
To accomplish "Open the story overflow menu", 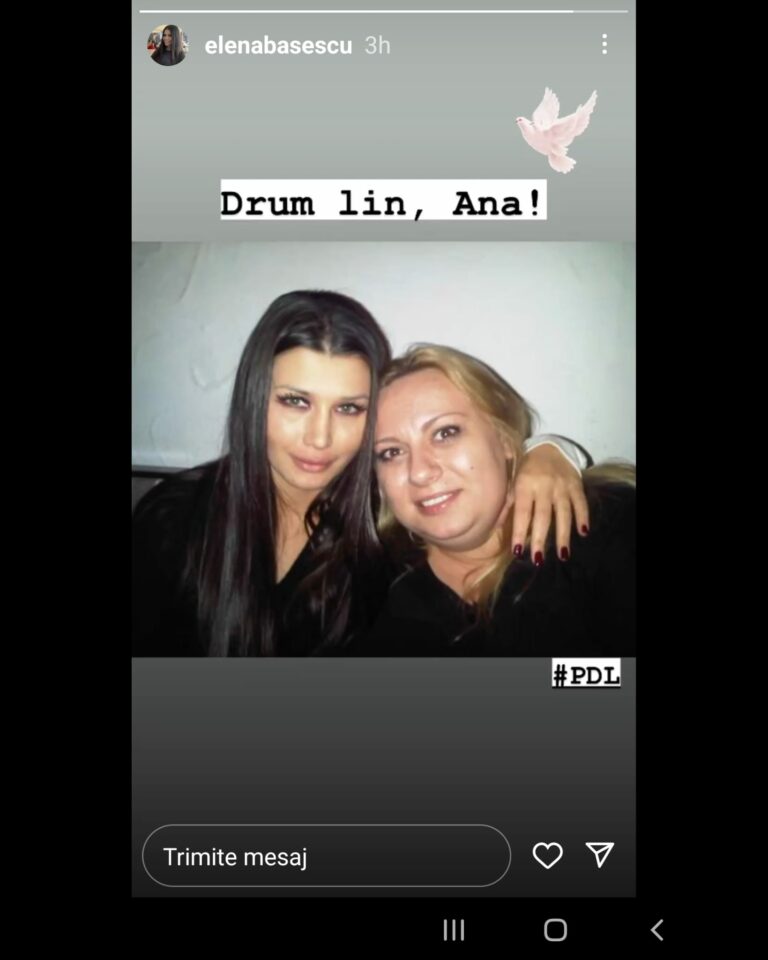I will (604, 44).
